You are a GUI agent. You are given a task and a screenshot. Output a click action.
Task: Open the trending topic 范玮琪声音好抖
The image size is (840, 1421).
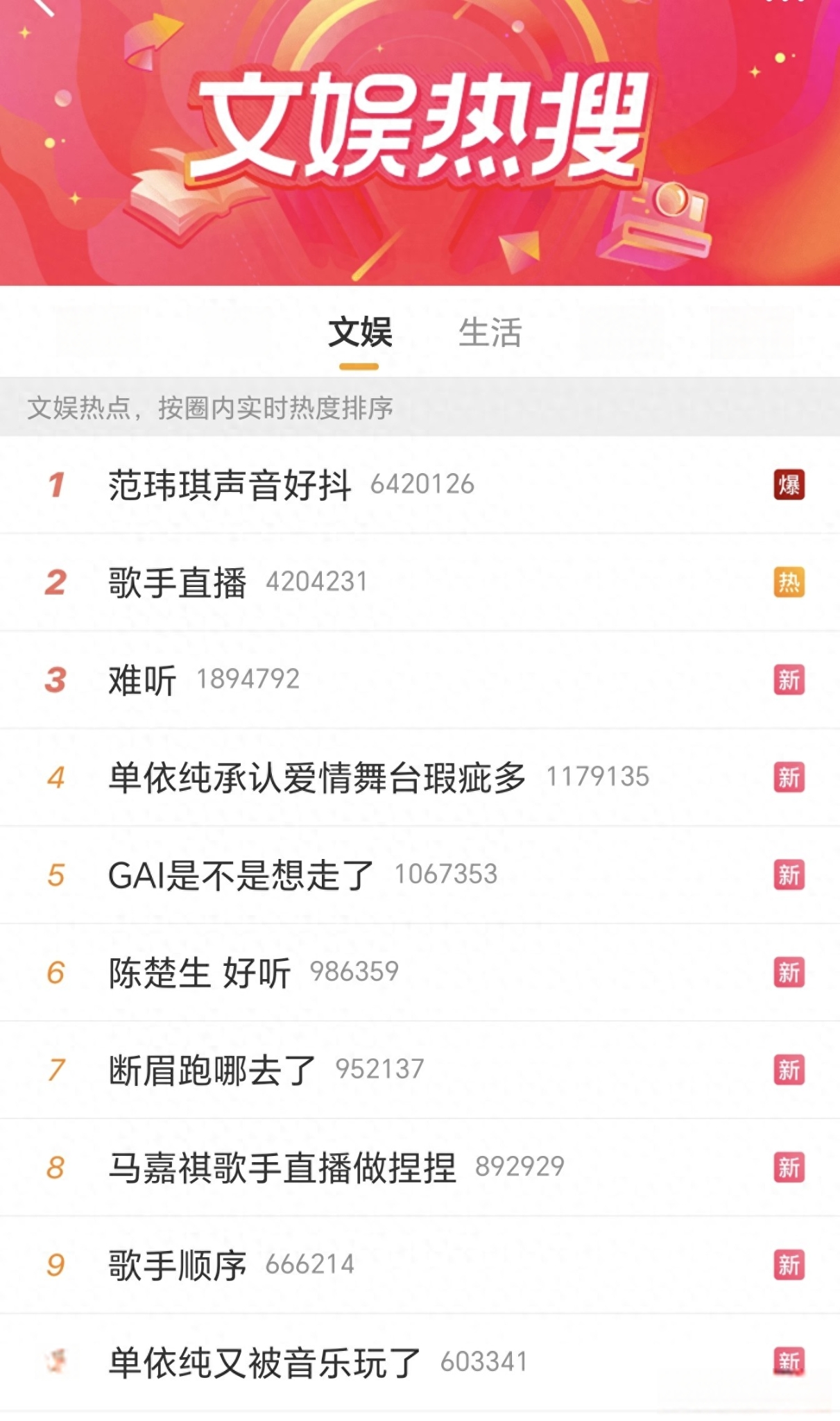click(x=420, y=485)
